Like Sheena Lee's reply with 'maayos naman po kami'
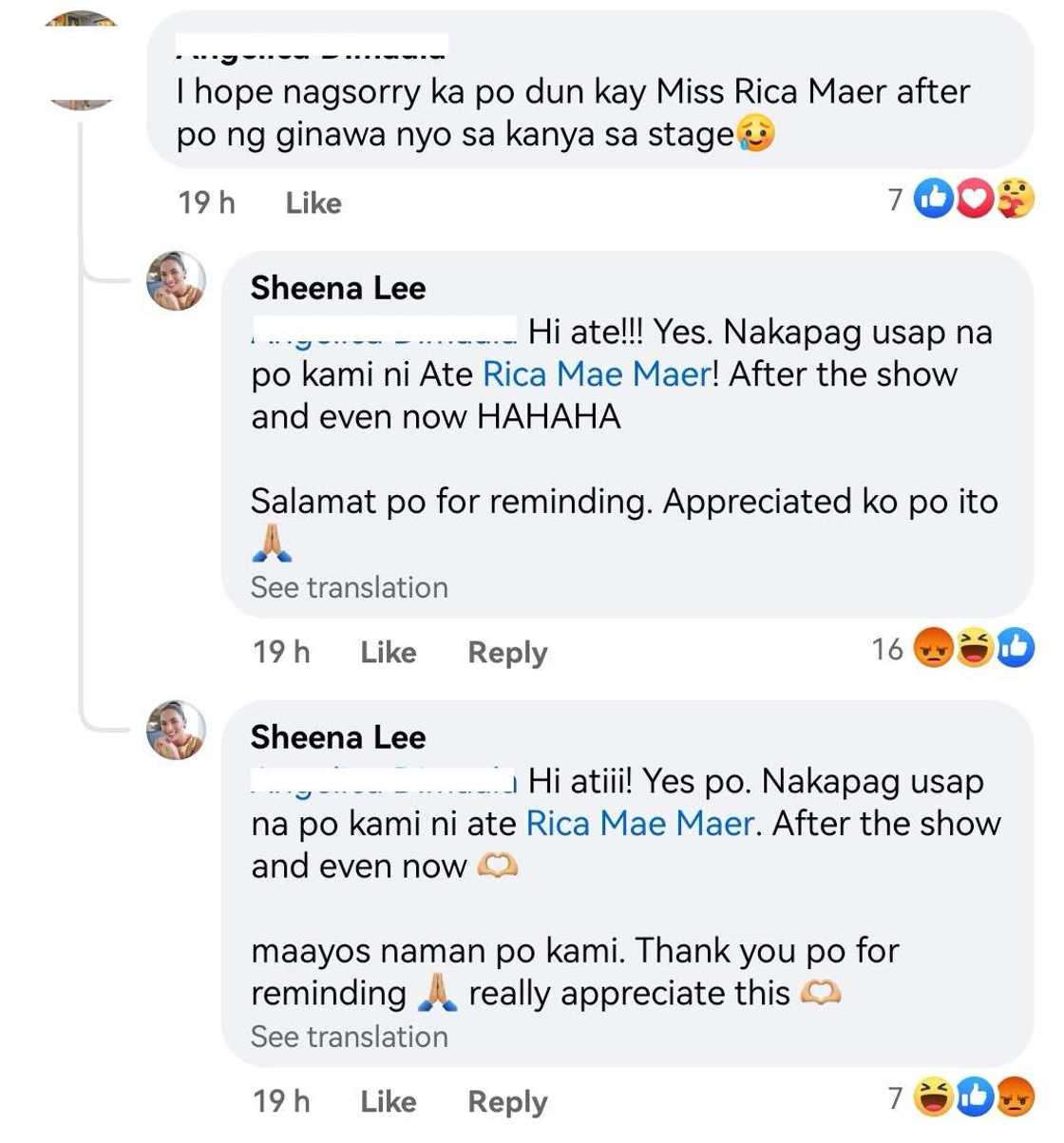This screenshot has width=1064, height=1143. [388, 1101]
